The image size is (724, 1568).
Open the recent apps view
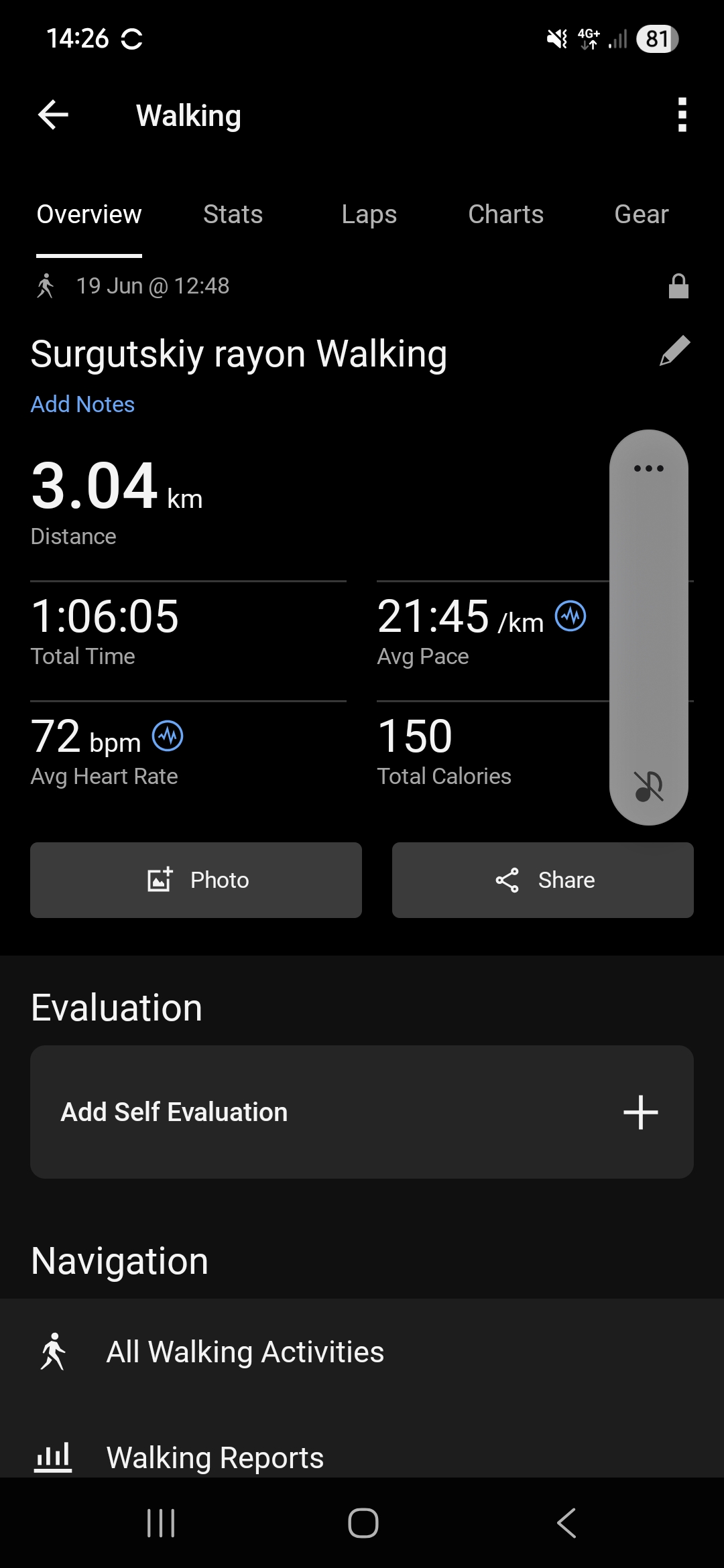coord(161,1523)
